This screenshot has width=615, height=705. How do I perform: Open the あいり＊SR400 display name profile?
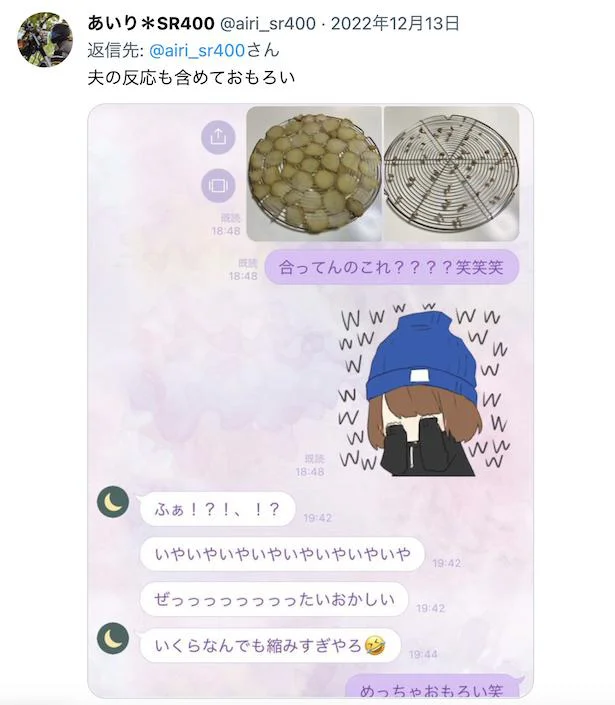(150, 24)
